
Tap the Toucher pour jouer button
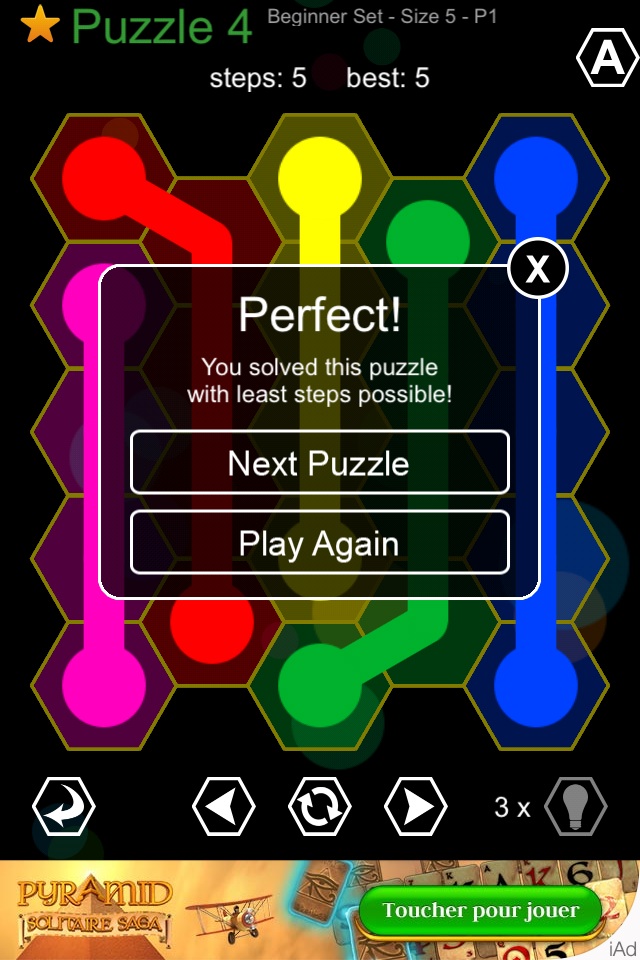480,911
